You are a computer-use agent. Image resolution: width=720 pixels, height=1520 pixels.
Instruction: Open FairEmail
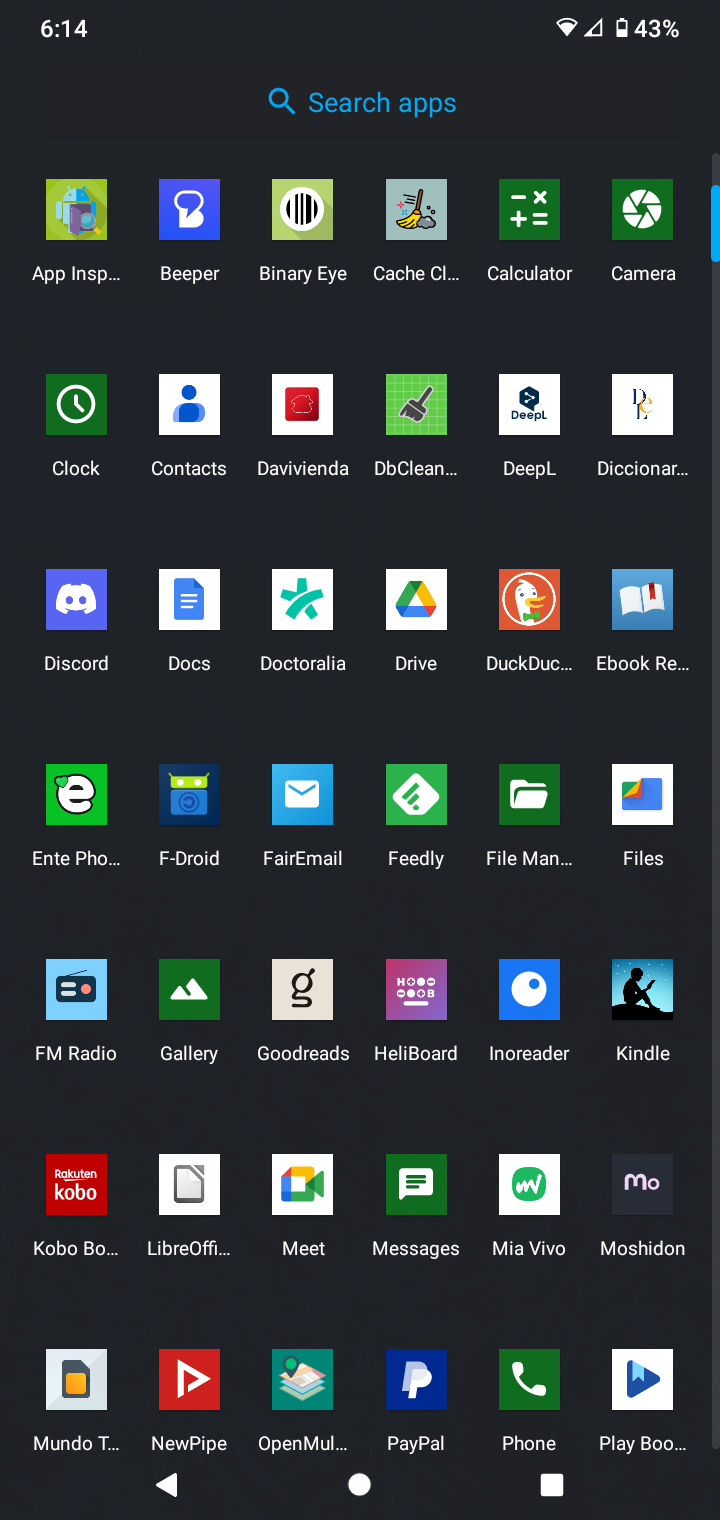point(302,795)
